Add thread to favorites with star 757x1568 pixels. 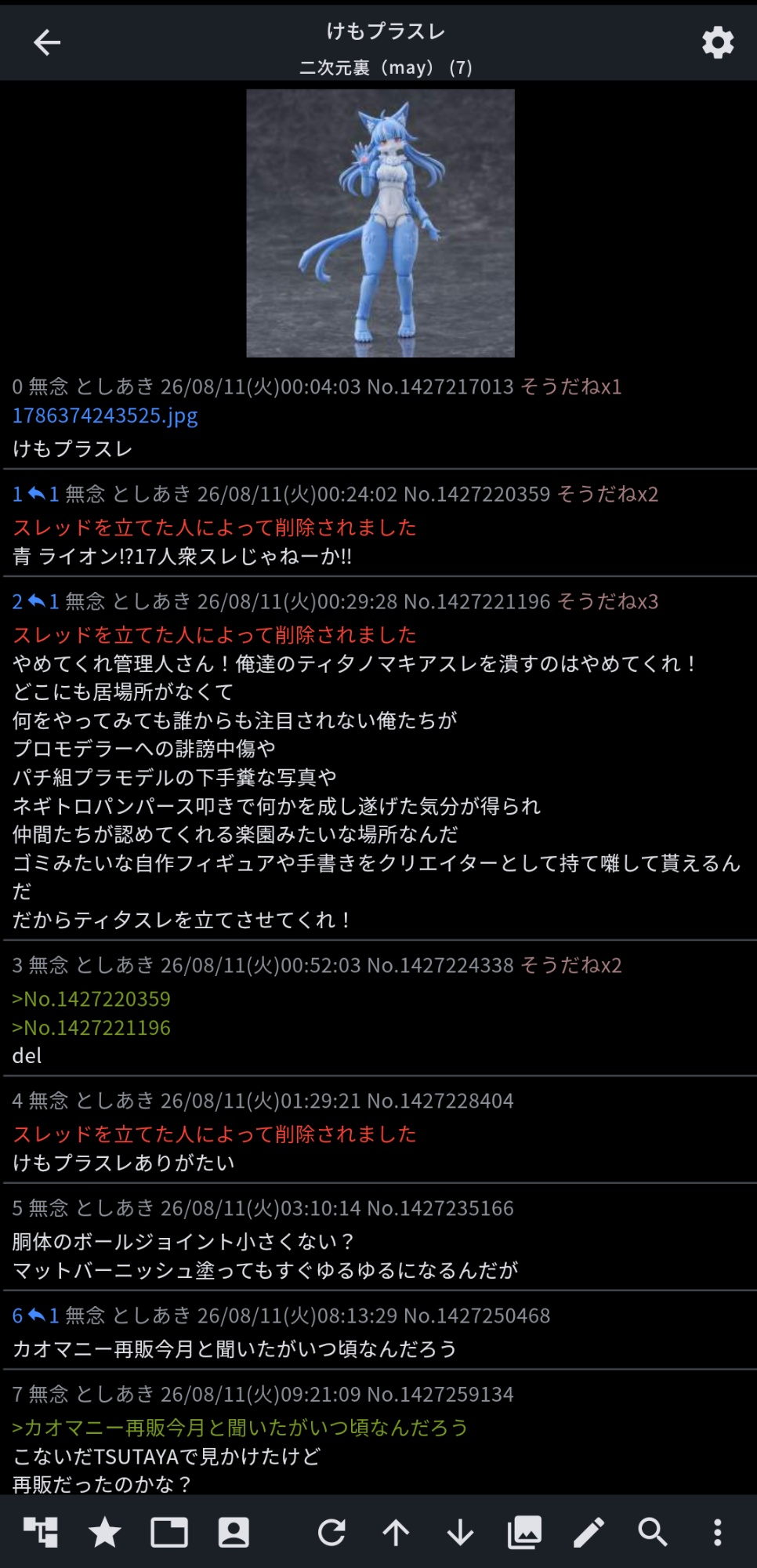click(104, 1532)
